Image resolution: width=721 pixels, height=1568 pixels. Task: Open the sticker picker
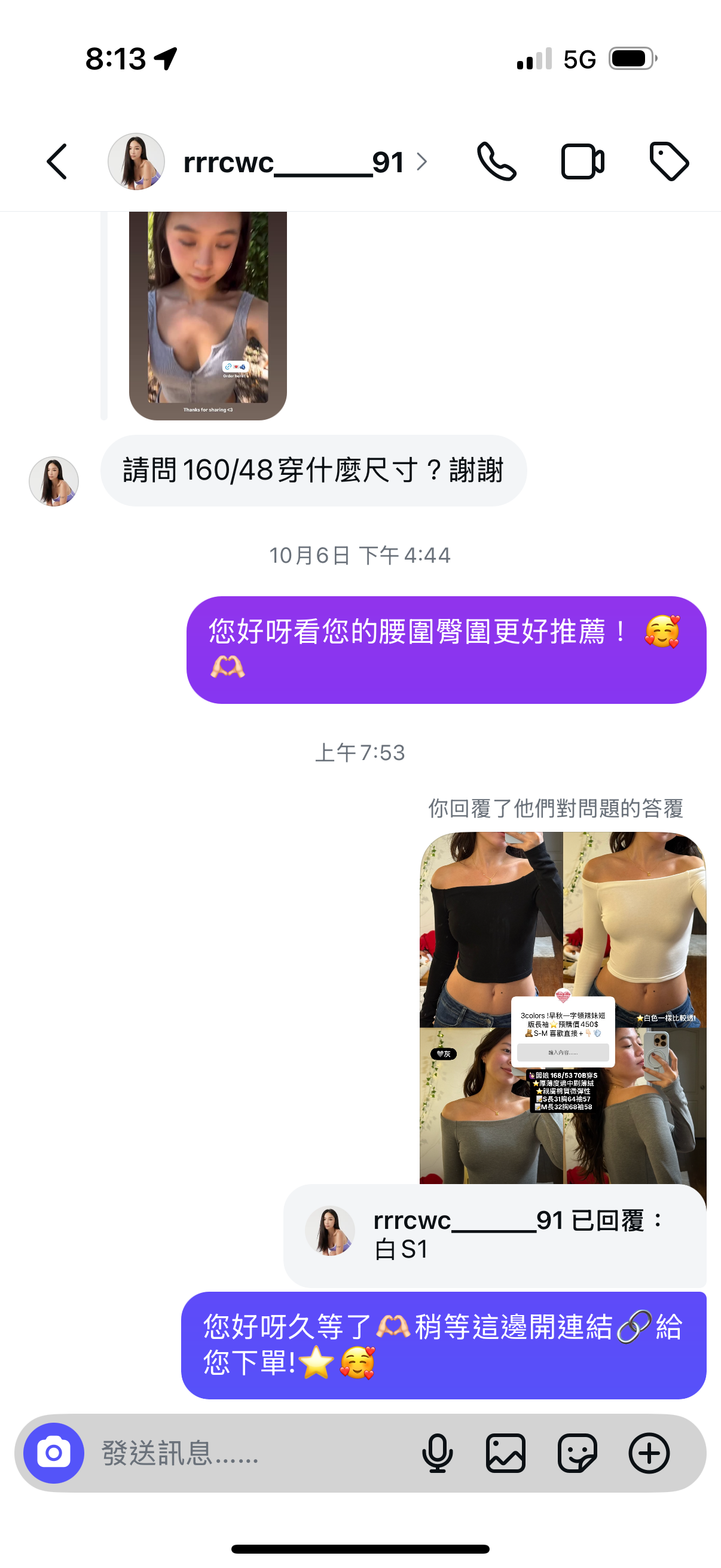point(577,1453)
